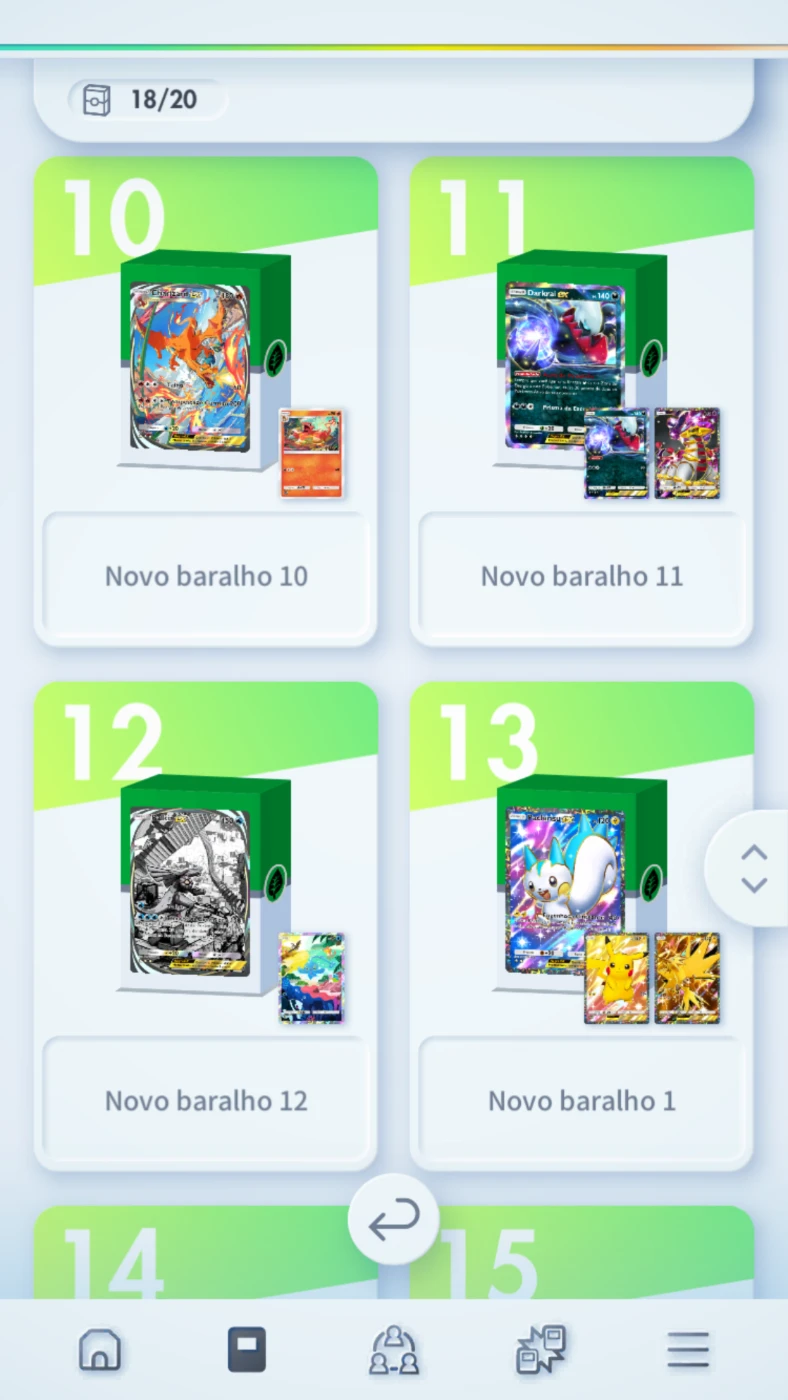Go back with the return arrow button
Viewport: 788px width, 1400px height.
(x=394, y=1220)
